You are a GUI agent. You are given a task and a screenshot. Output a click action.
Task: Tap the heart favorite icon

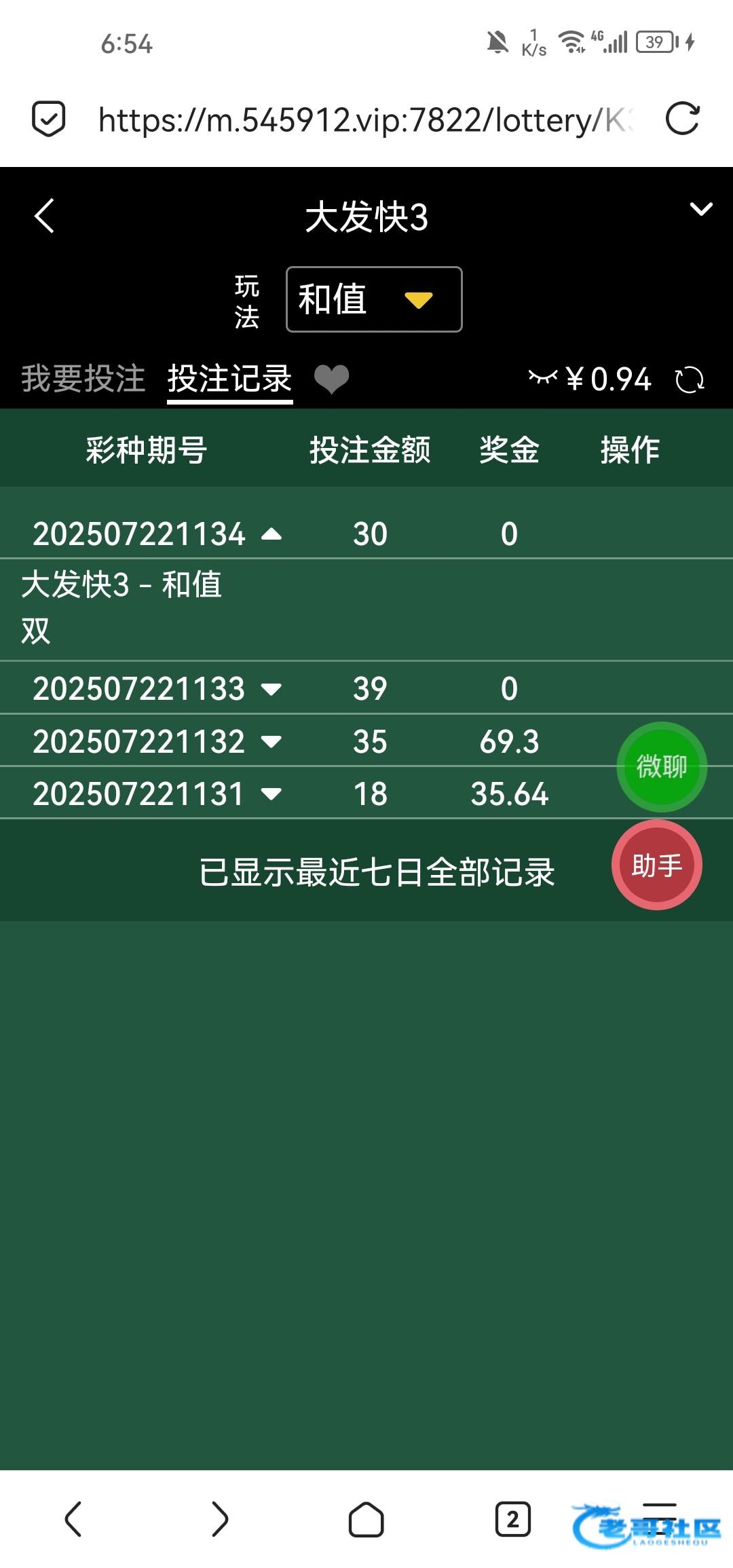point(331,379)
